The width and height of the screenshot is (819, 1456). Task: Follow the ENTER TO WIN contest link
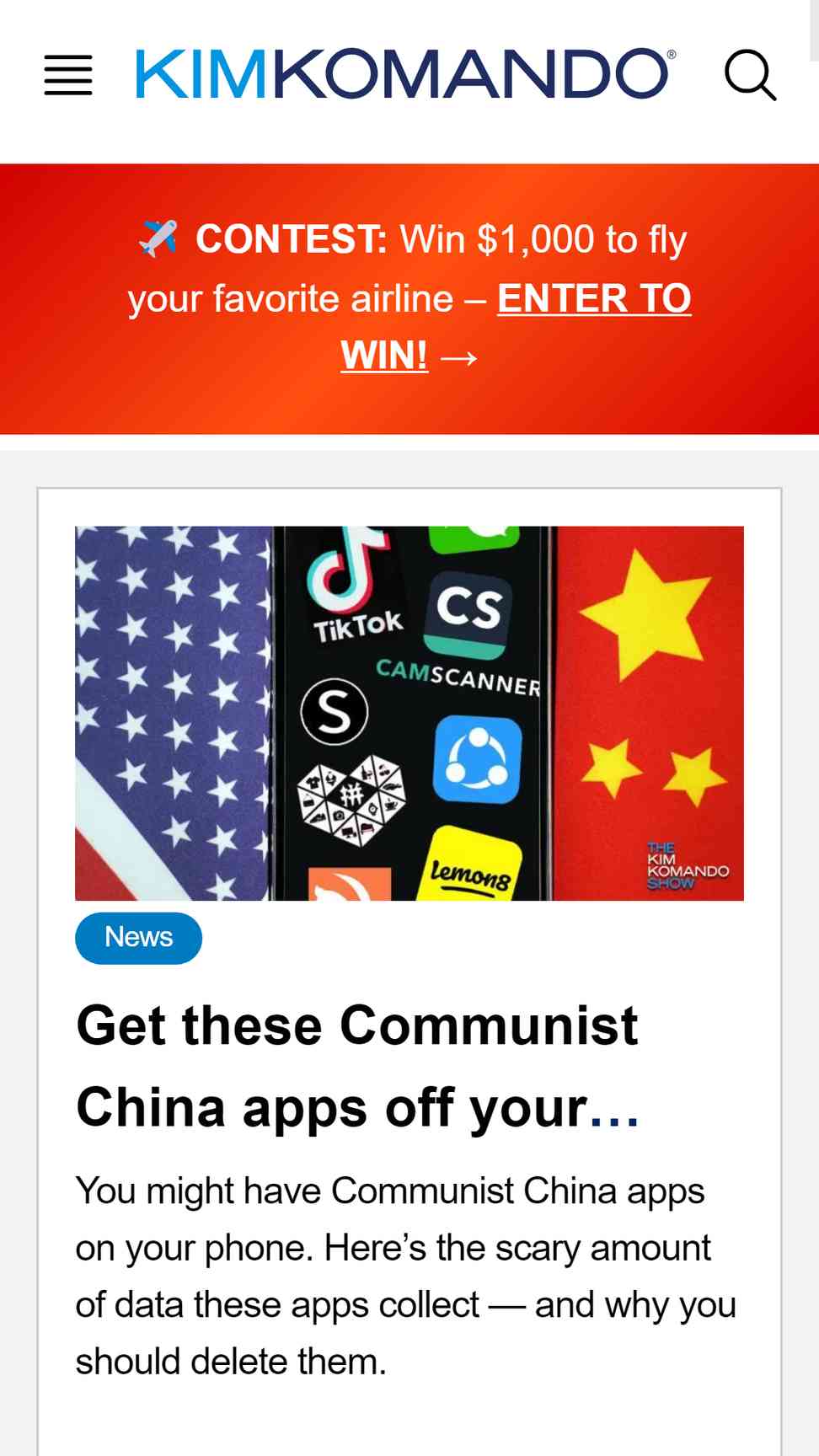(x=516, y=327)
